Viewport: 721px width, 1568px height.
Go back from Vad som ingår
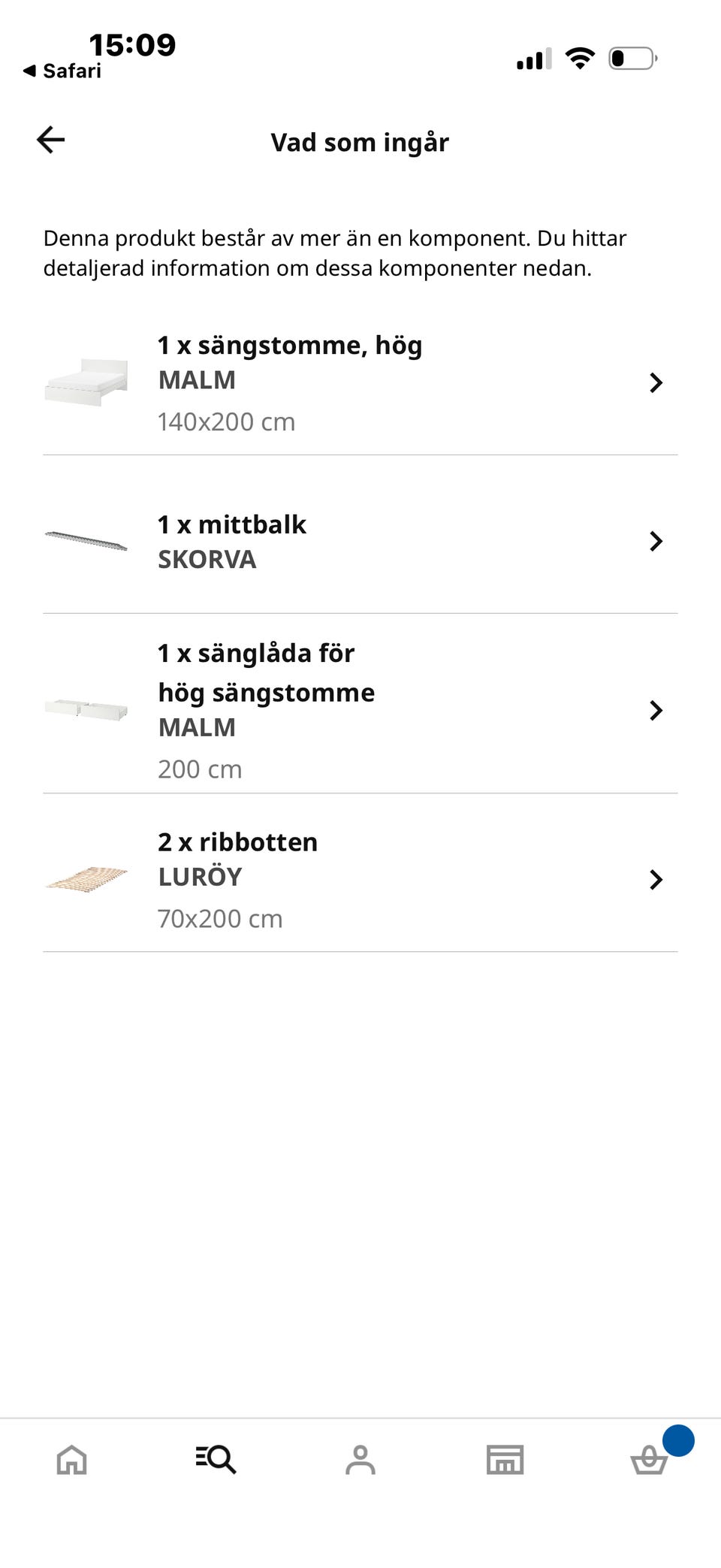pyautogui.click(x=51, y=140)
